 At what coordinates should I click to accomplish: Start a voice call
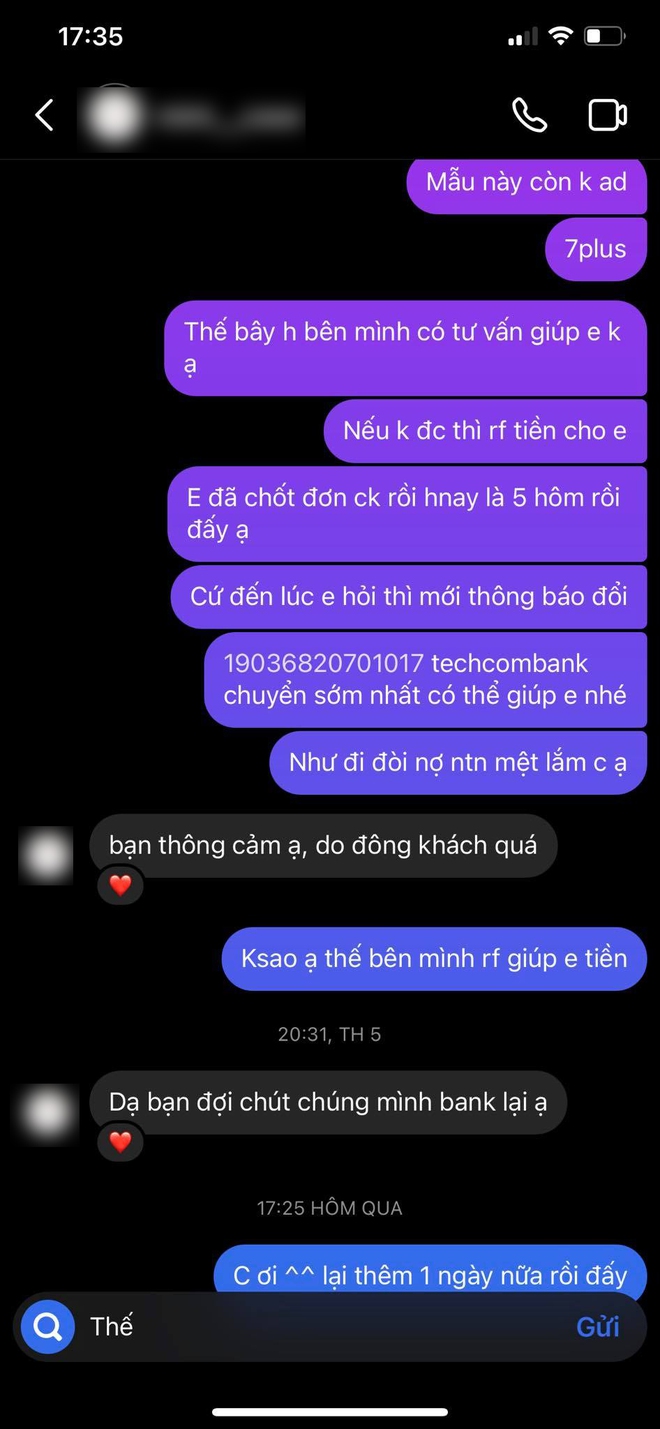tap(529, 115)
